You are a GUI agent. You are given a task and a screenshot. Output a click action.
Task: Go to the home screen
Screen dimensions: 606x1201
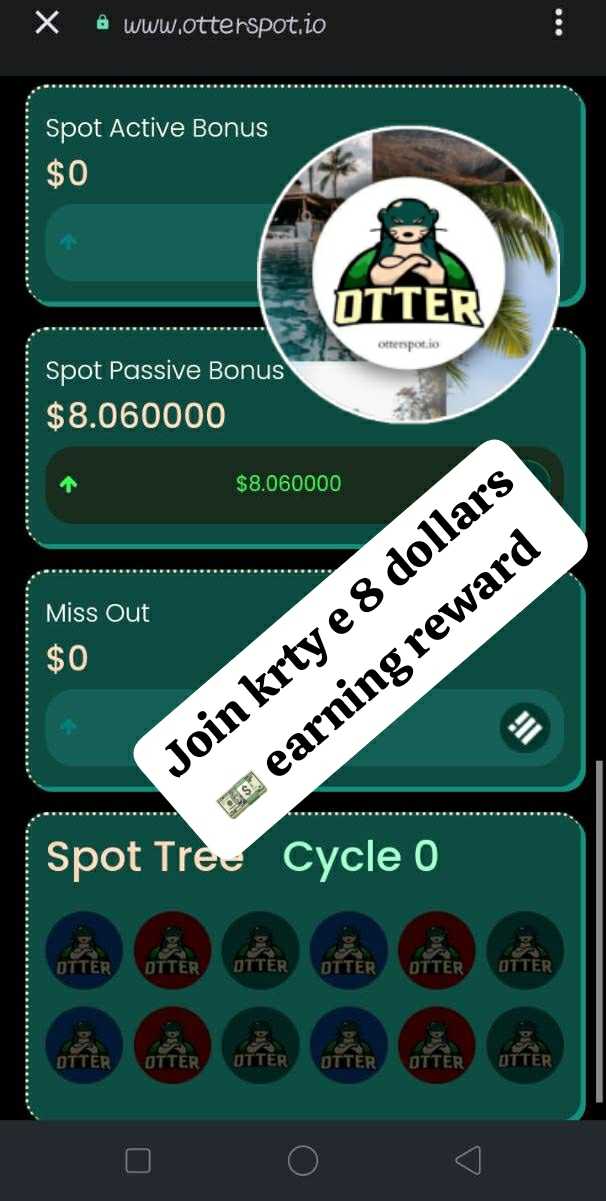click(x=303, y=1160)
